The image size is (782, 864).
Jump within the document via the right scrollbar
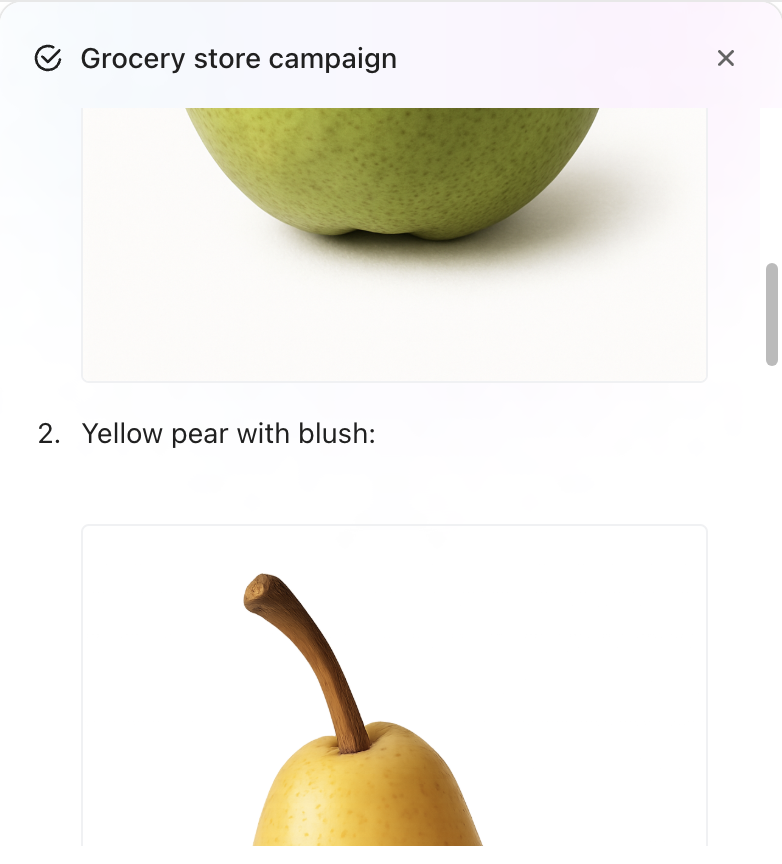click(770, 312)
